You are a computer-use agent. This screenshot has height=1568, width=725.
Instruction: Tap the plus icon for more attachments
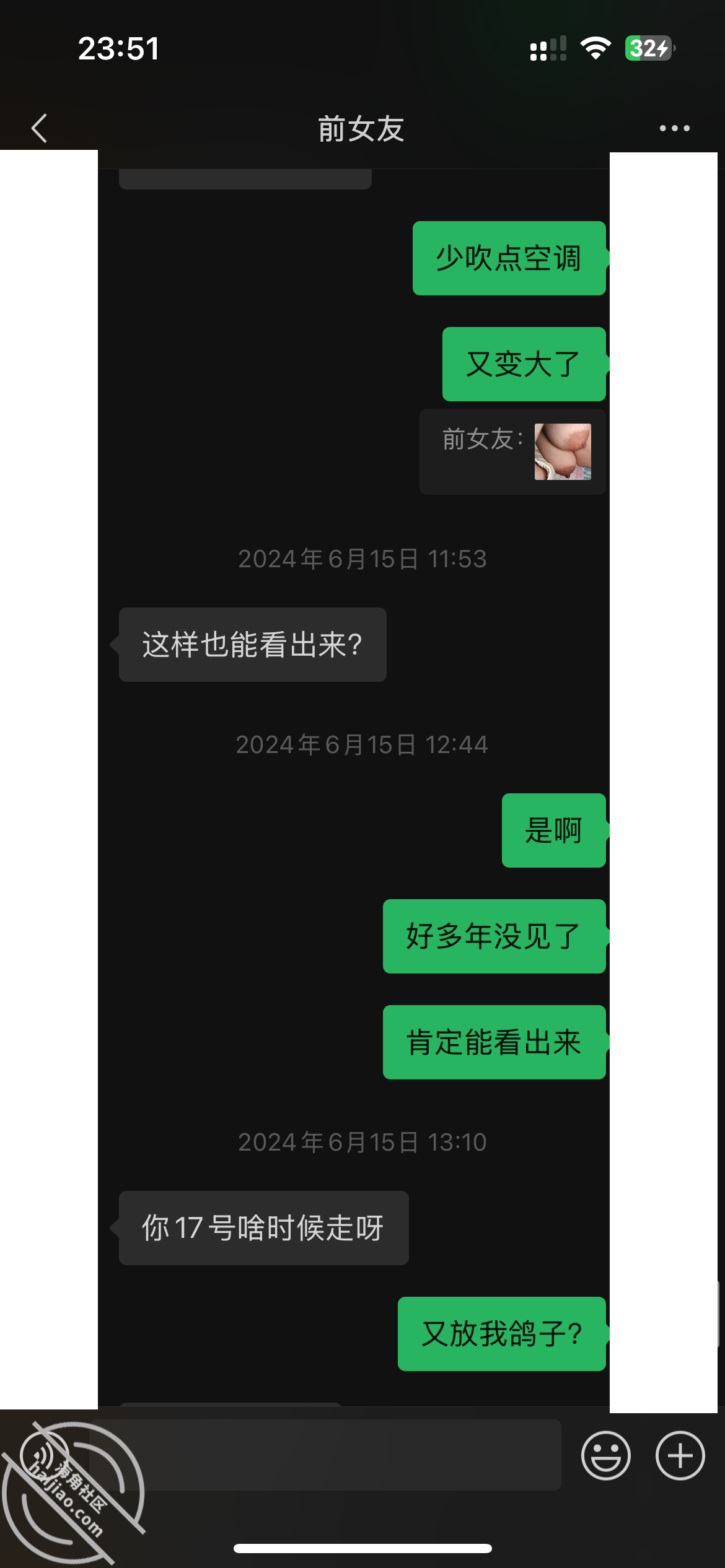tap(680, 1455)
